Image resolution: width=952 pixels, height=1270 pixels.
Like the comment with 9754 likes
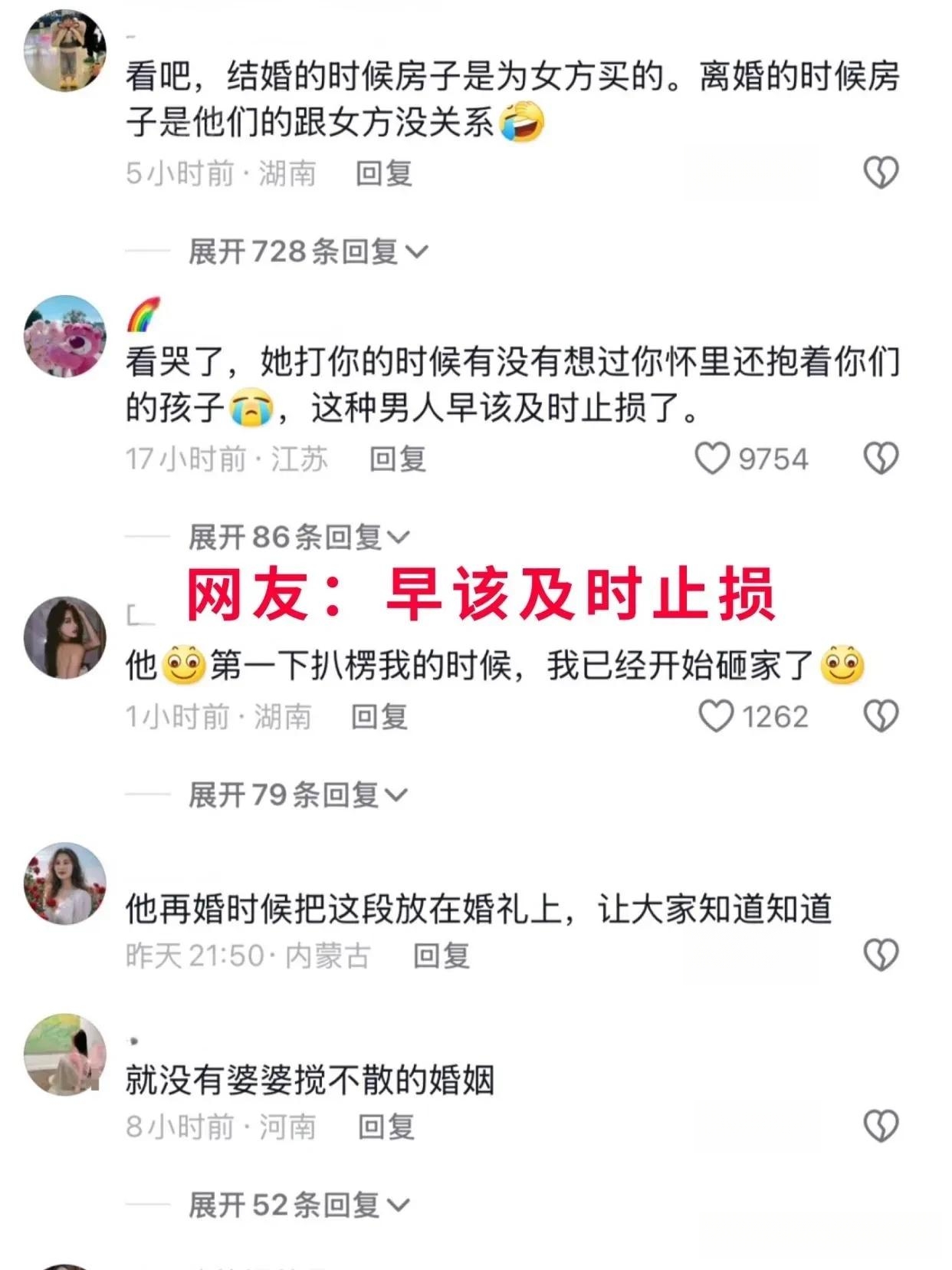tap(712, 459)
